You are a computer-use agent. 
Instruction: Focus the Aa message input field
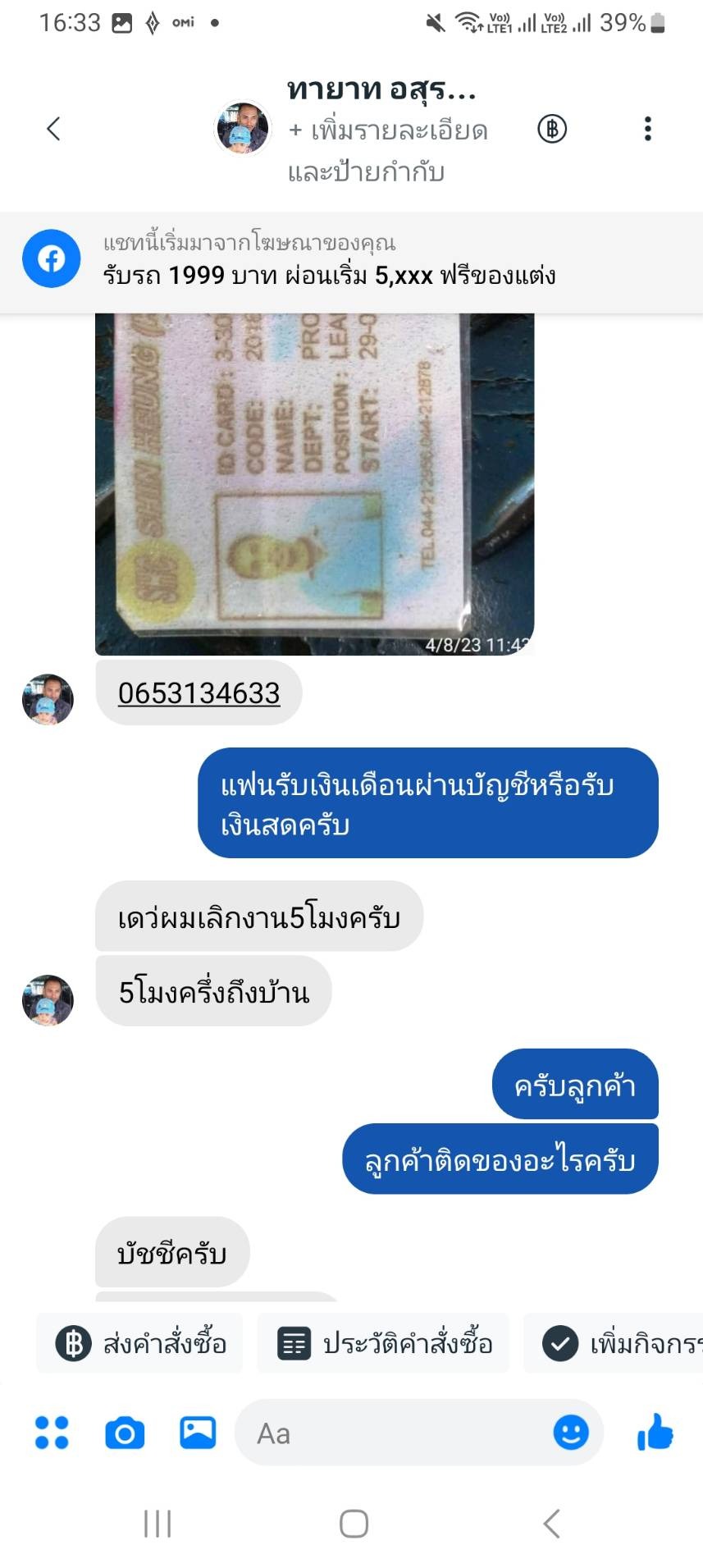(x=394, y=1433)
